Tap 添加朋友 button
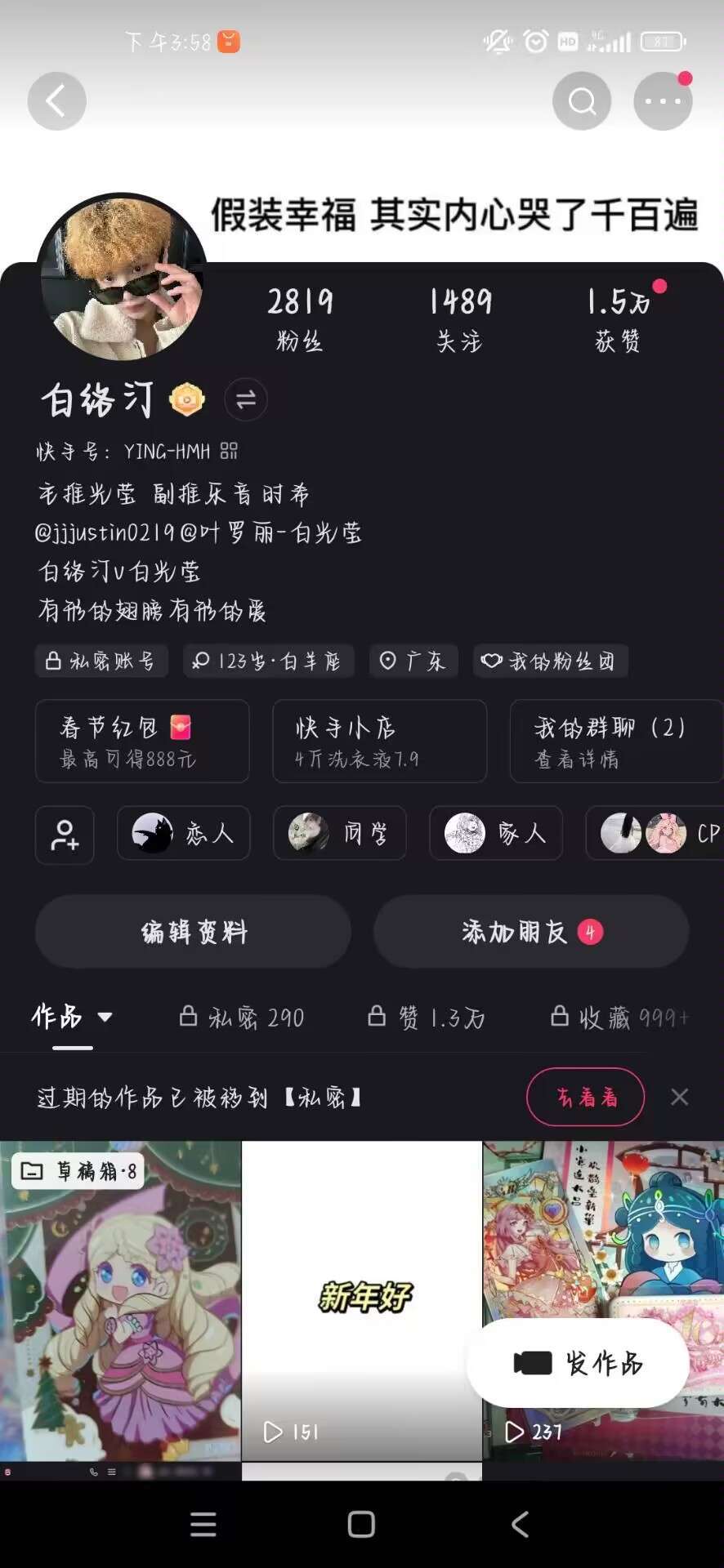The image size is (724, 1568). 531,932
